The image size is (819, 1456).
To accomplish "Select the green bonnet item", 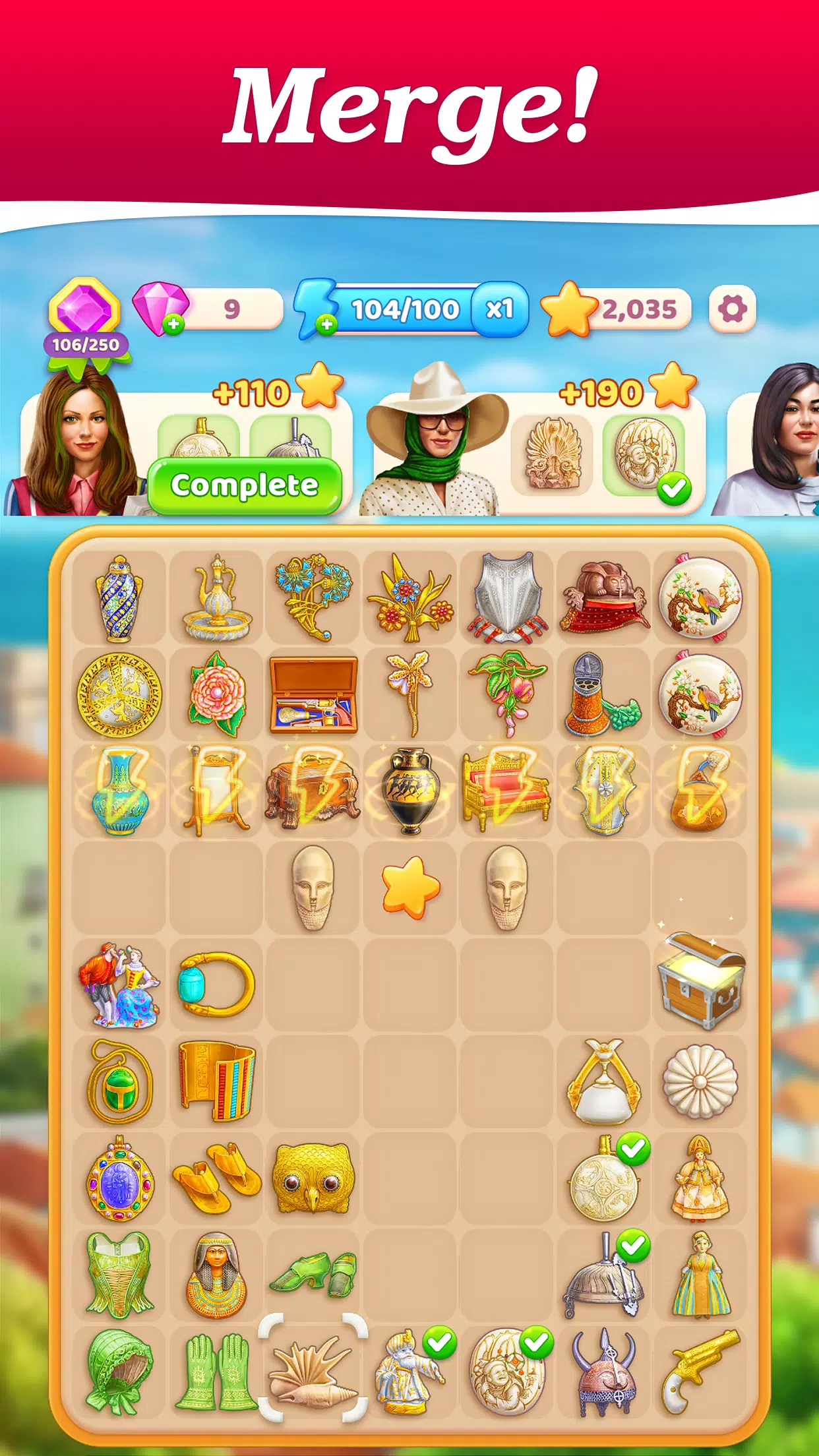I will point(119,1372).
